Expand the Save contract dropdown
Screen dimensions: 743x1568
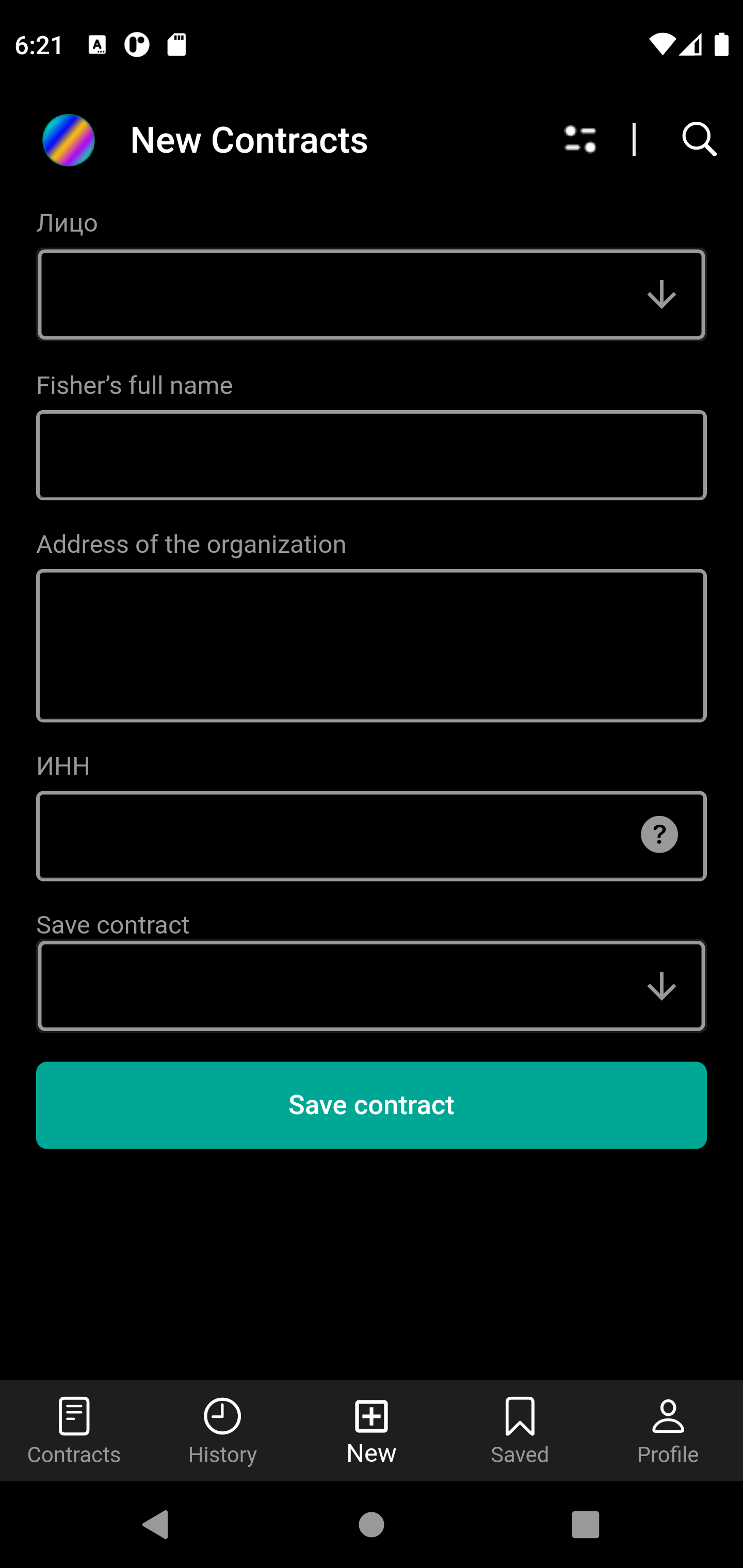[371, 986]
